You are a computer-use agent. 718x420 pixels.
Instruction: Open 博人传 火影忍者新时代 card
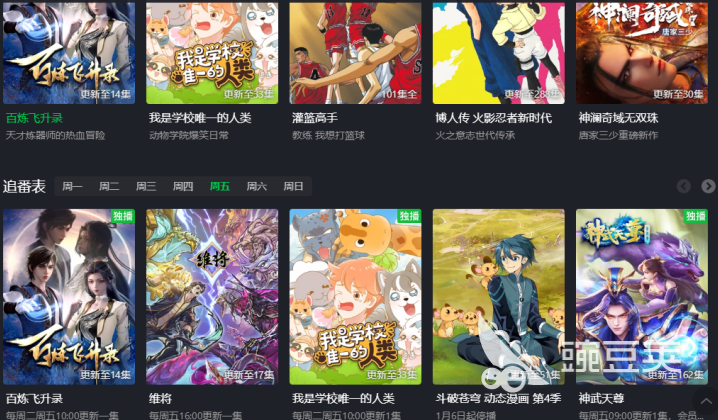pos(498,52)
